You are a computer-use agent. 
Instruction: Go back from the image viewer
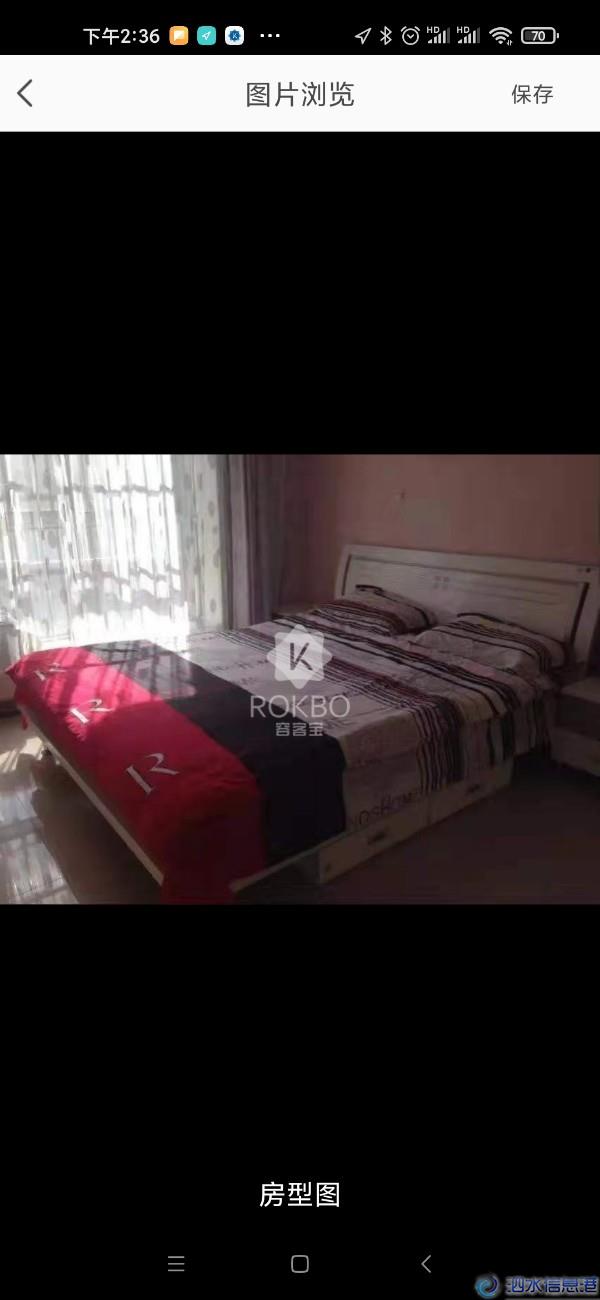pos(26,94)
